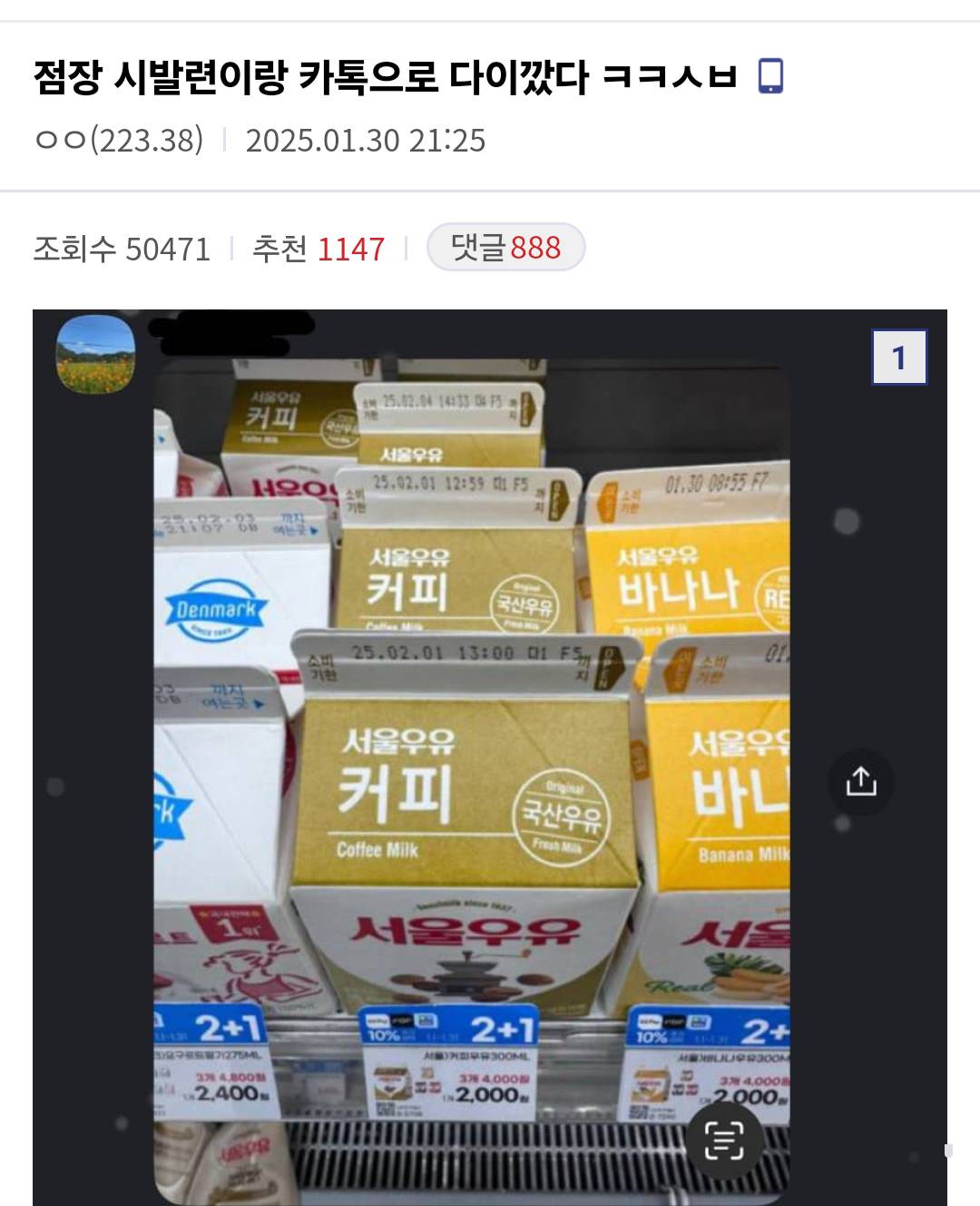Tap the image number 1 badge
Viewport: 980px width, 1206px height.
pos(898,358)
